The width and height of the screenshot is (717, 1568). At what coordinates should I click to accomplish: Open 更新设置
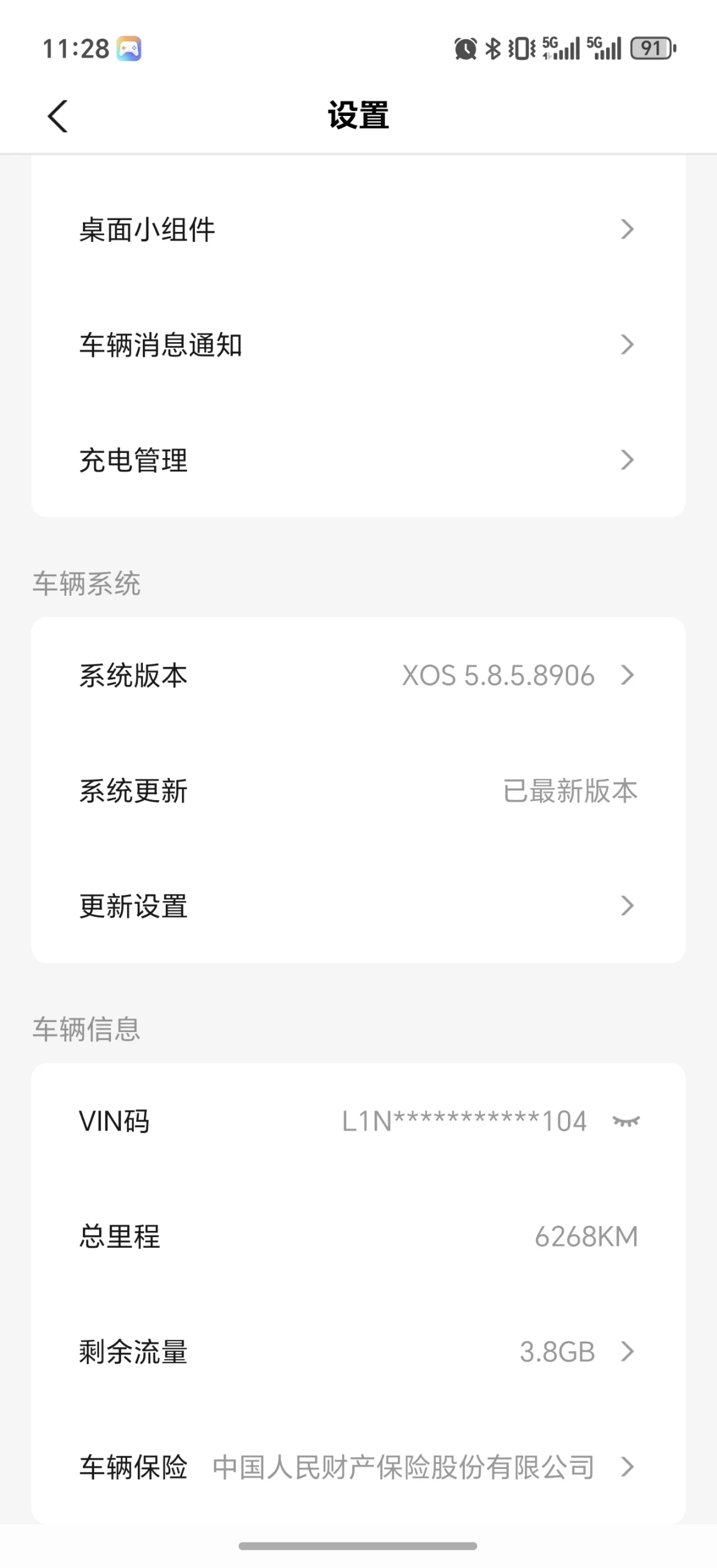[358, 906]
